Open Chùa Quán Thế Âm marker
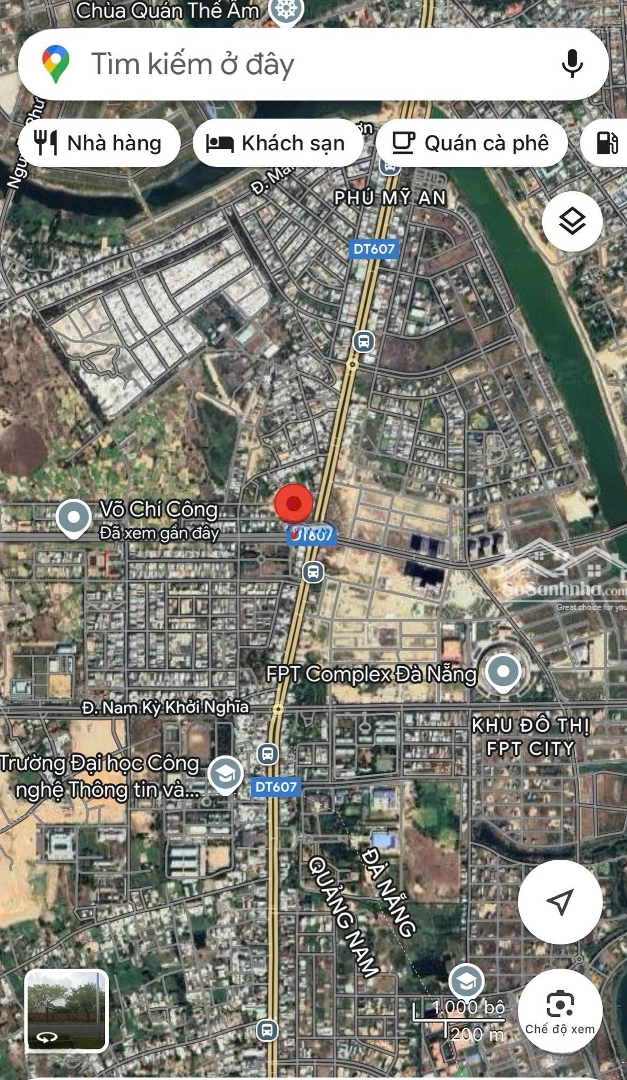The image size is (627, 1080). tap(287, 10)
